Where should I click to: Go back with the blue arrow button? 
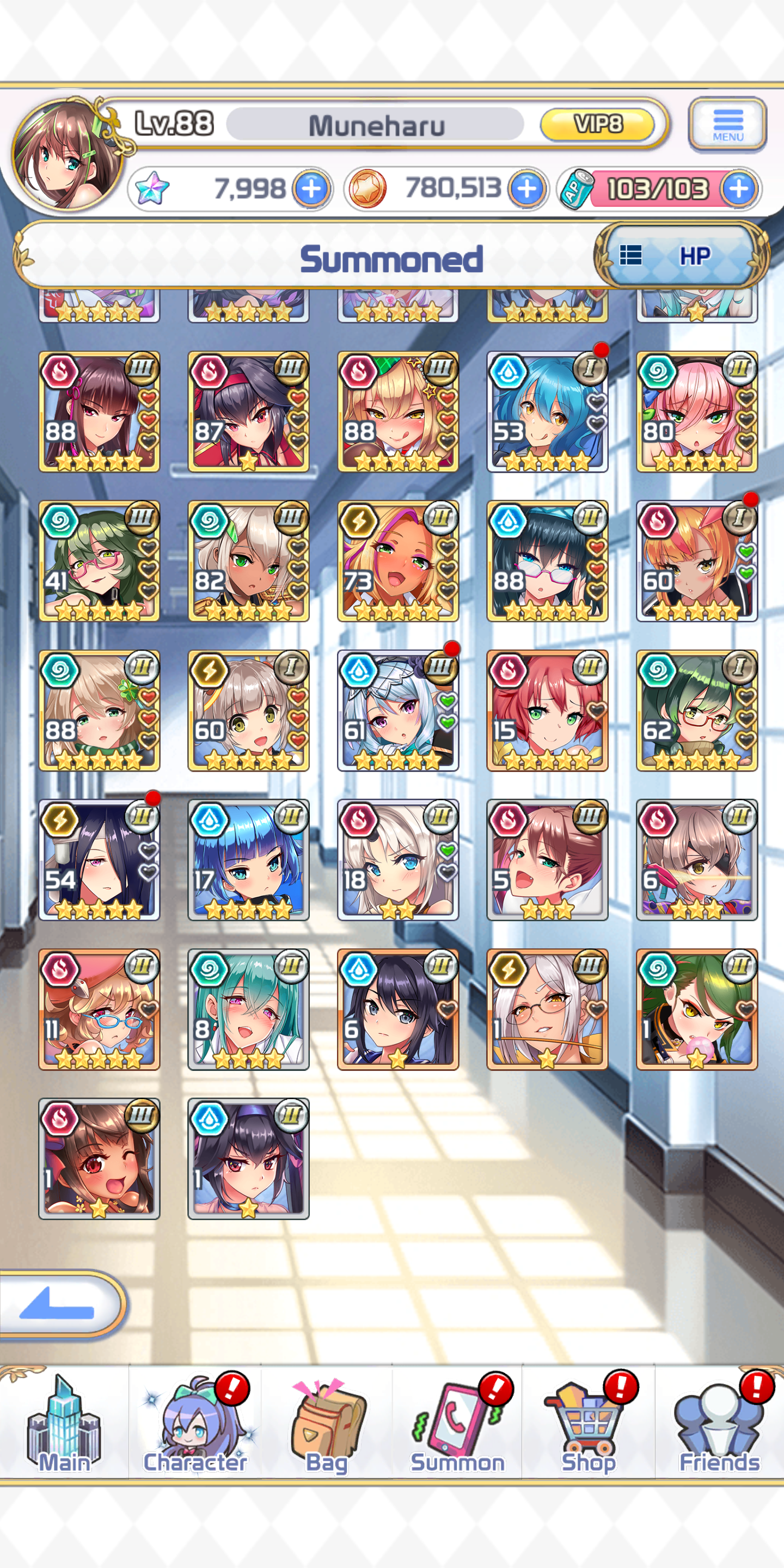61,1304
